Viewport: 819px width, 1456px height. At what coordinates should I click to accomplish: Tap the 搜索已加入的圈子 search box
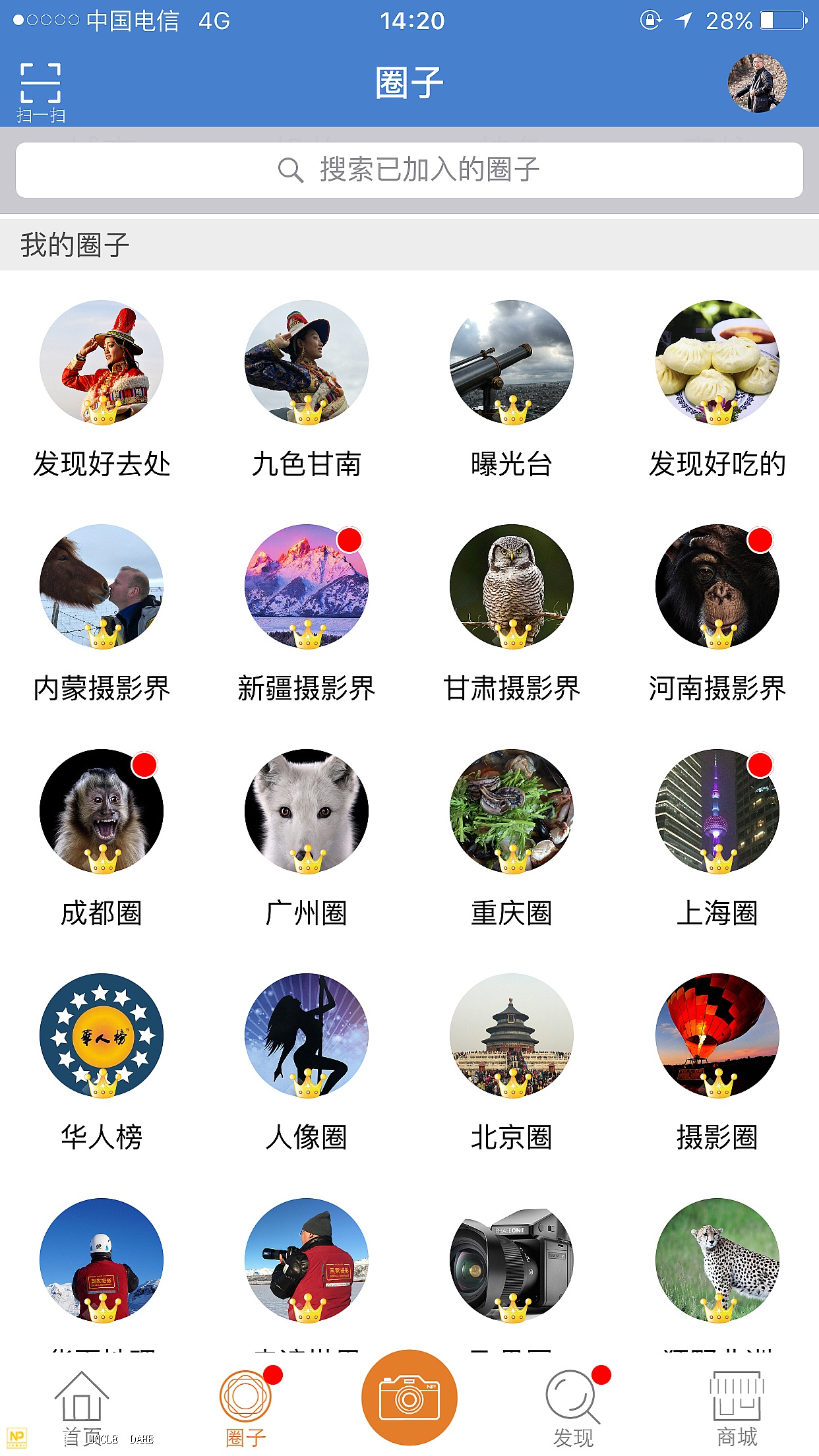coord(409,170)
